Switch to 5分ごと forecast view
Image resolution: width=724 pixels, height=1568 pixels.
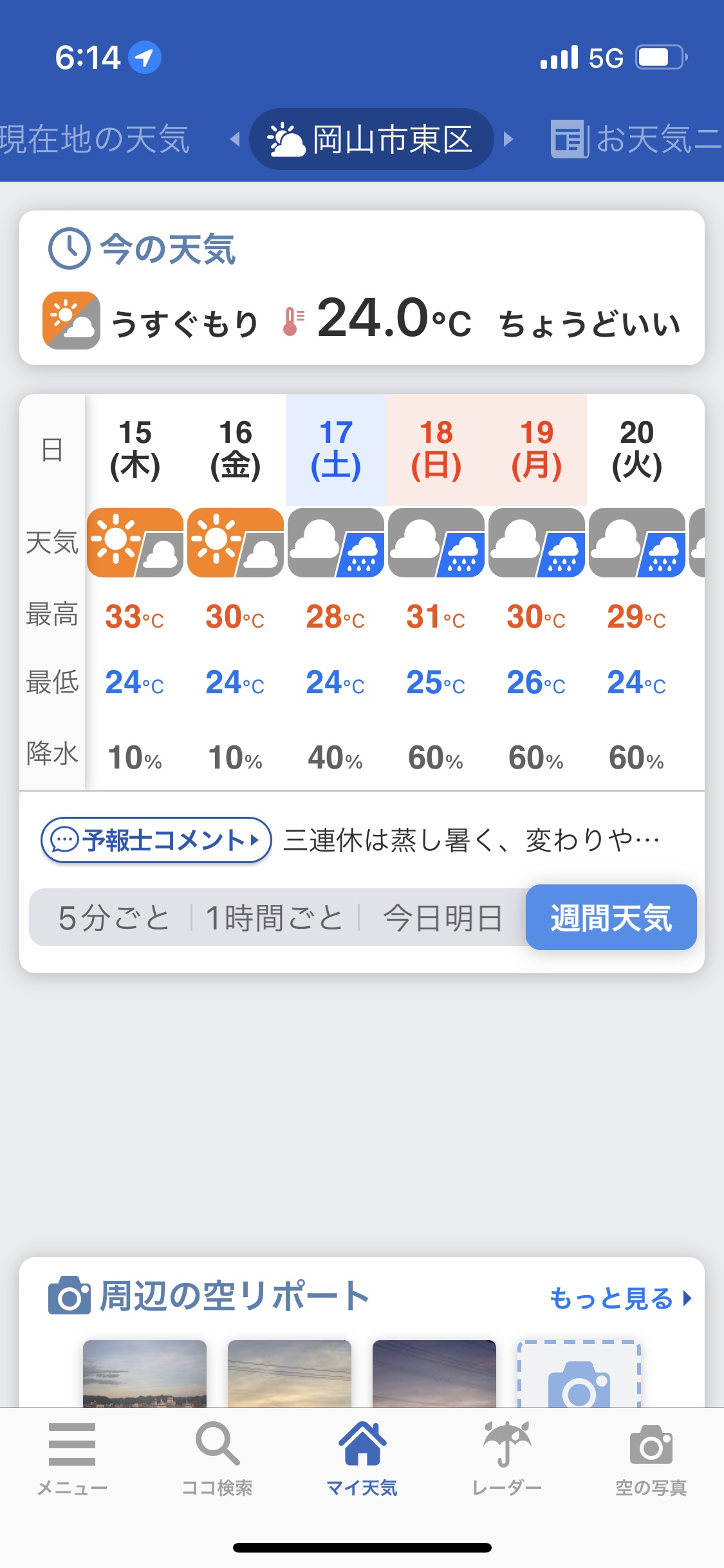click(113, 917)
